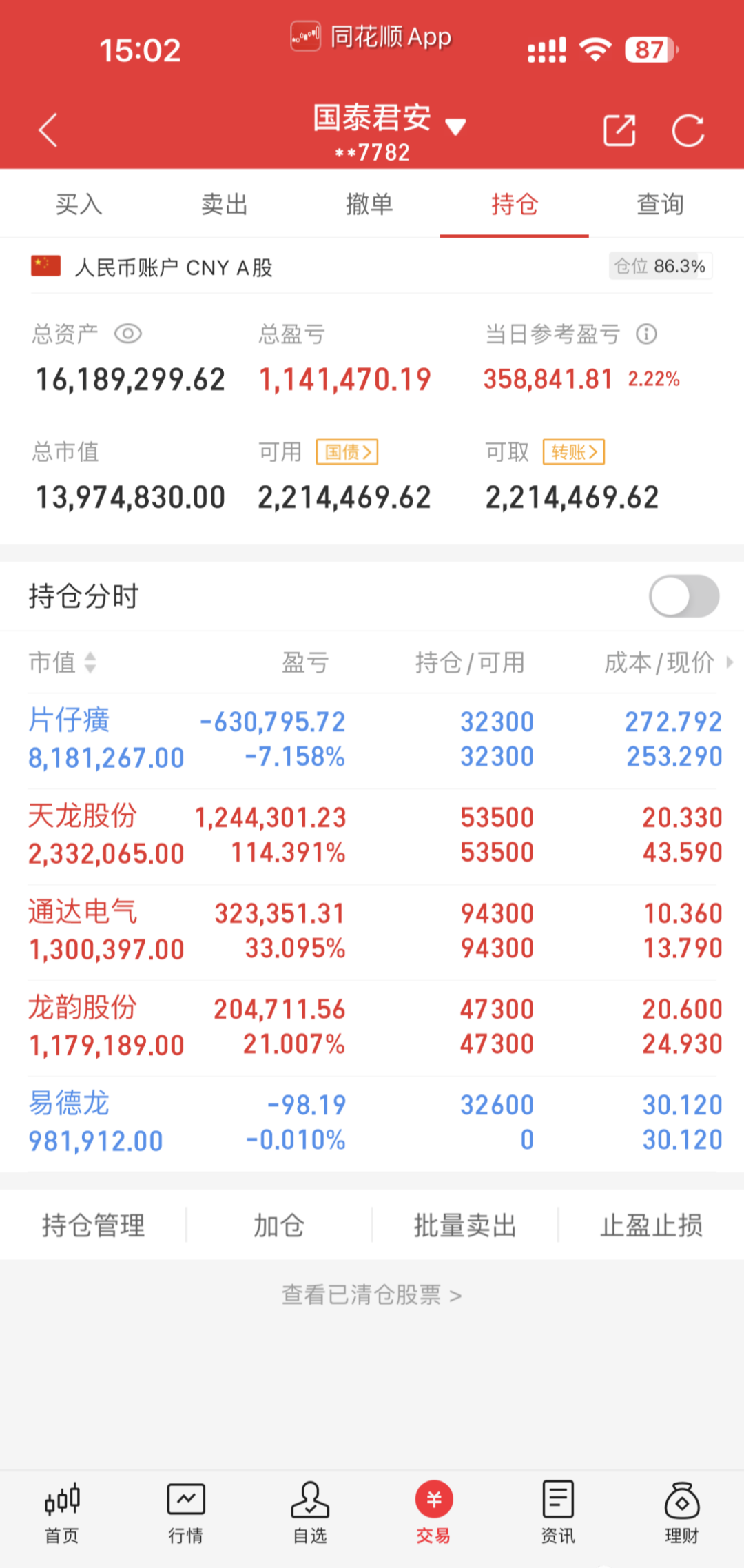This screenshot has height=1568, width=744.
Task: Select 批量卖出 batch sell
Action: [x=465, y=1225]
